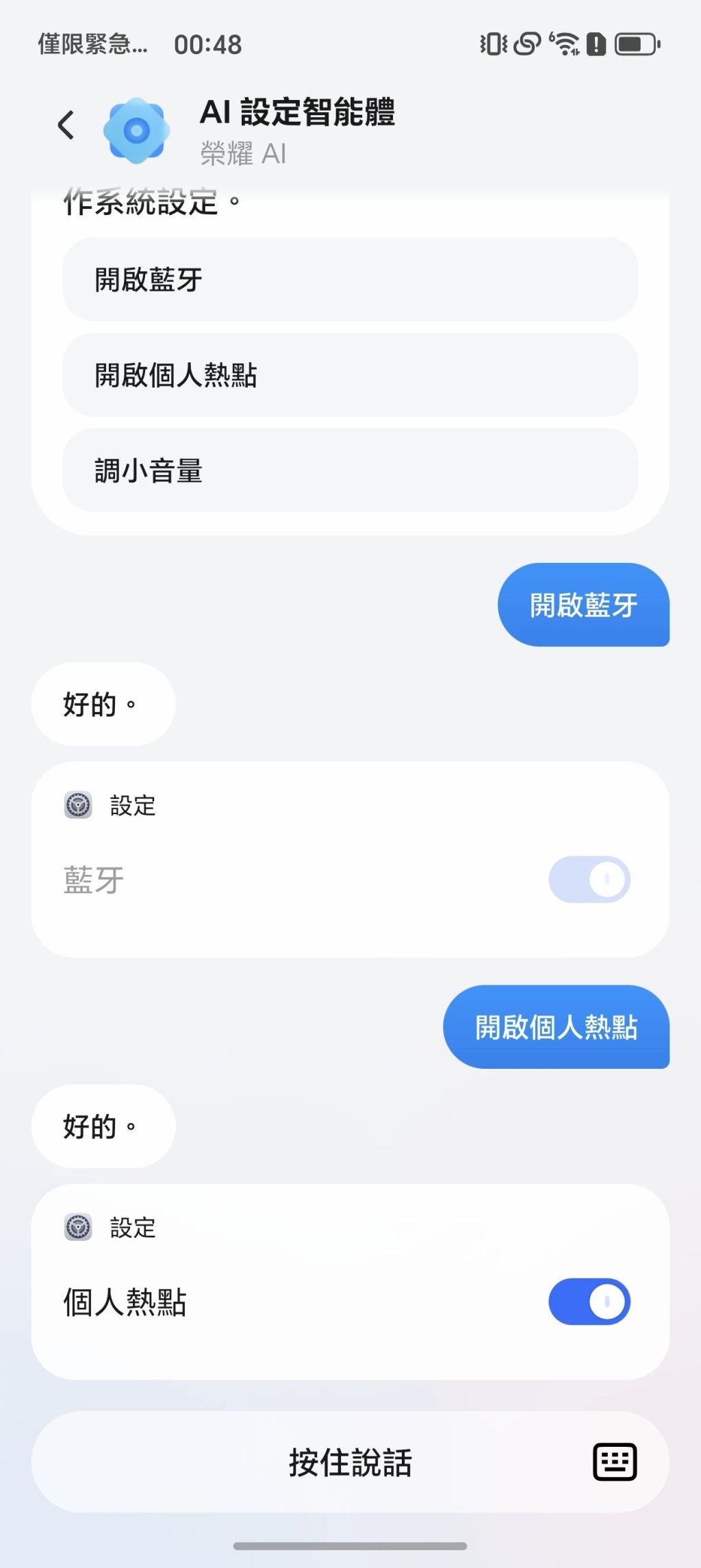Image resolution: width=701 pixels, height=1568 pixels.
Task: Switch to keyboard input mode
Action: point(613,1462)
